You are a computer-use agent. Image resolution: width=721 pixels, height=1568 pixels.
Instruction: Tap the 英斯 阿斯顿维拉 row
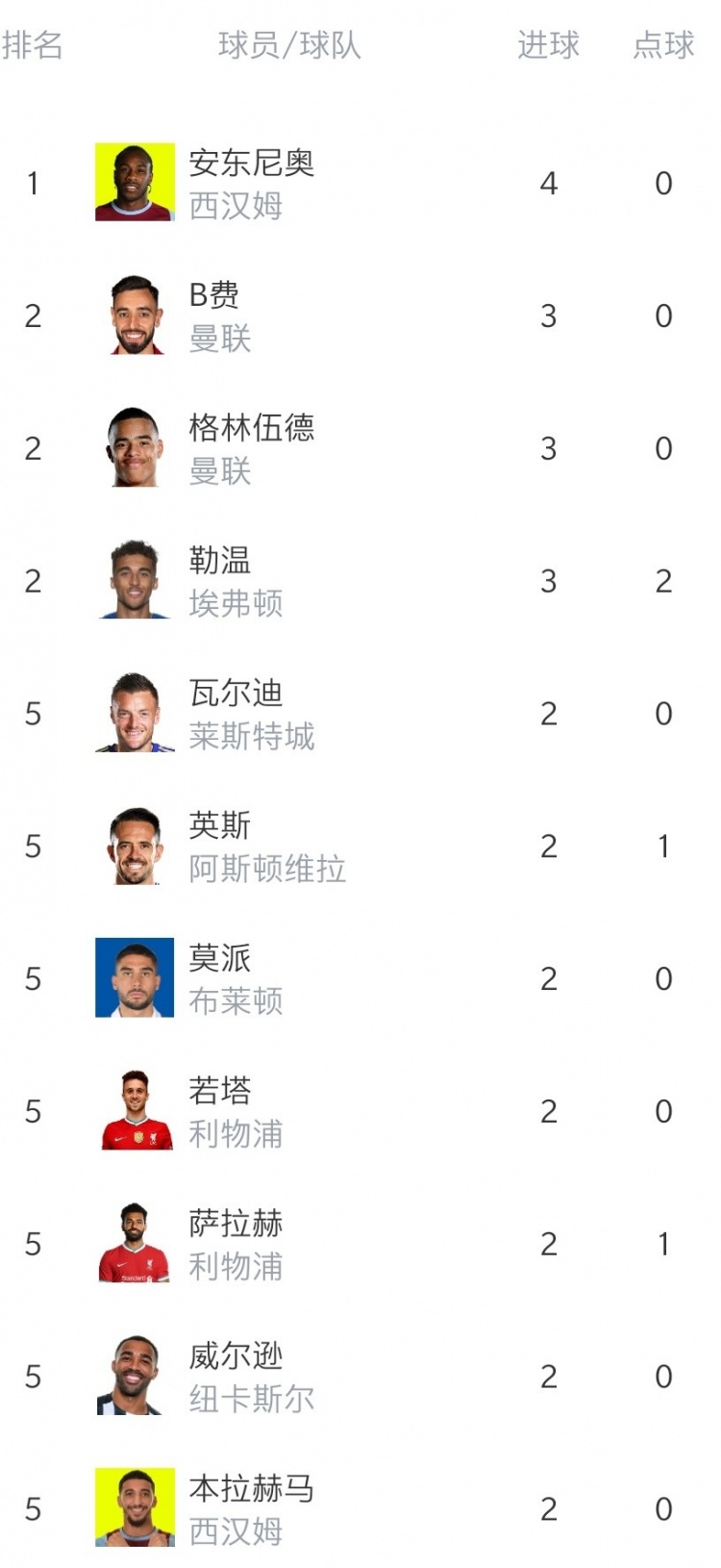coord(360,847)
